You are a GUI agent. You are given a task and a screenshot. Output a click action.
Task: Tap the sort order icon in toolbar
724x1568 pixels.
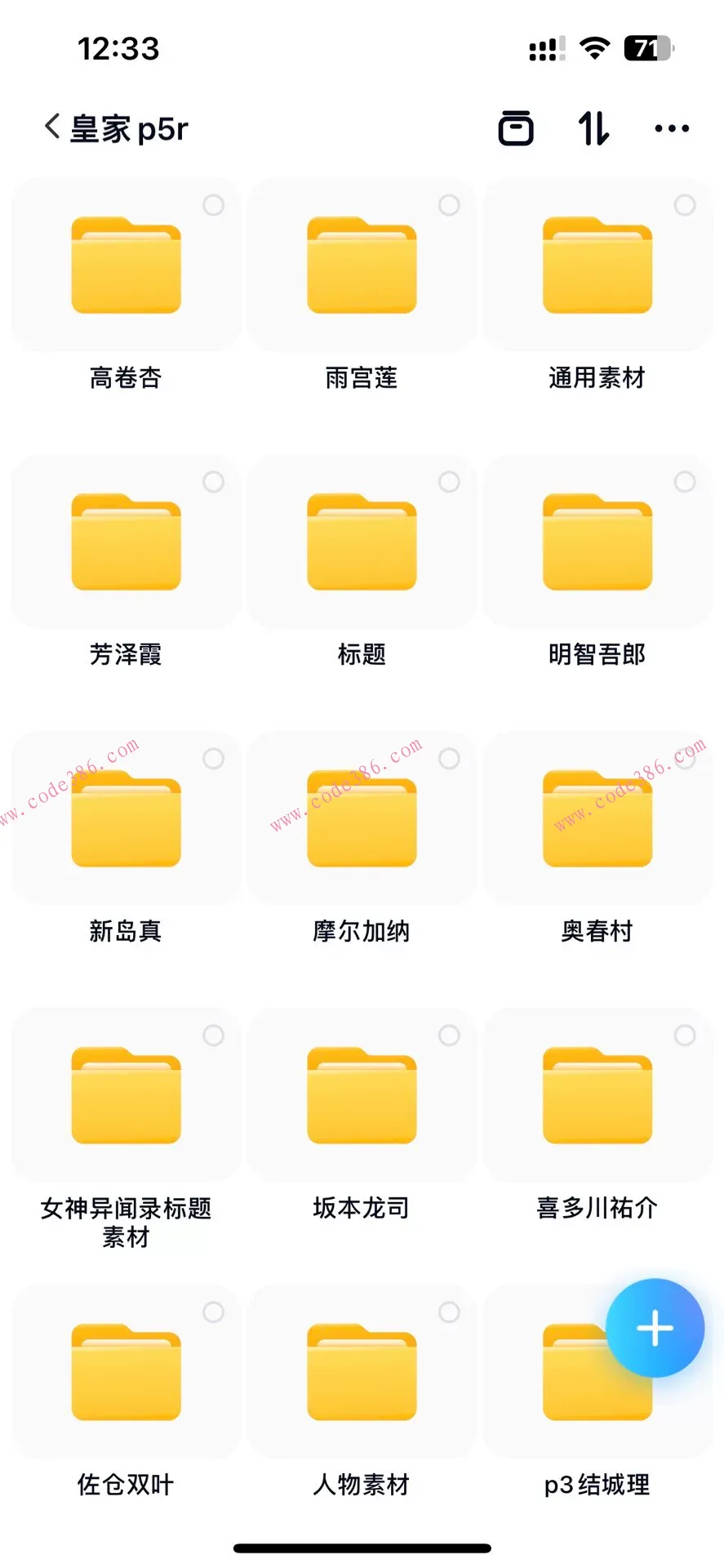[593, 127]
